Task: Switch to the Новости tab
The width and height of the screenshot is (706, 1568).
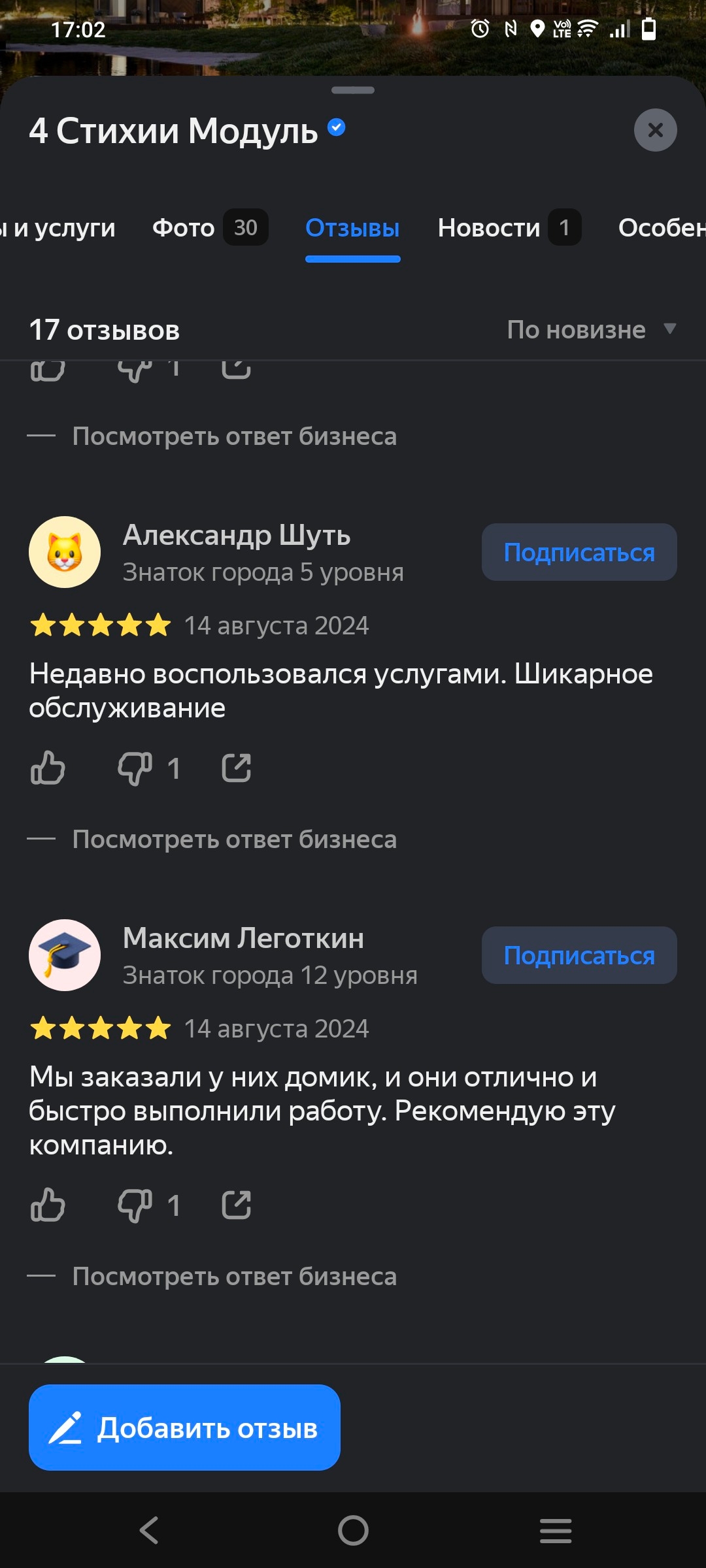Action: pyautogui.click(x=508, y=227)
